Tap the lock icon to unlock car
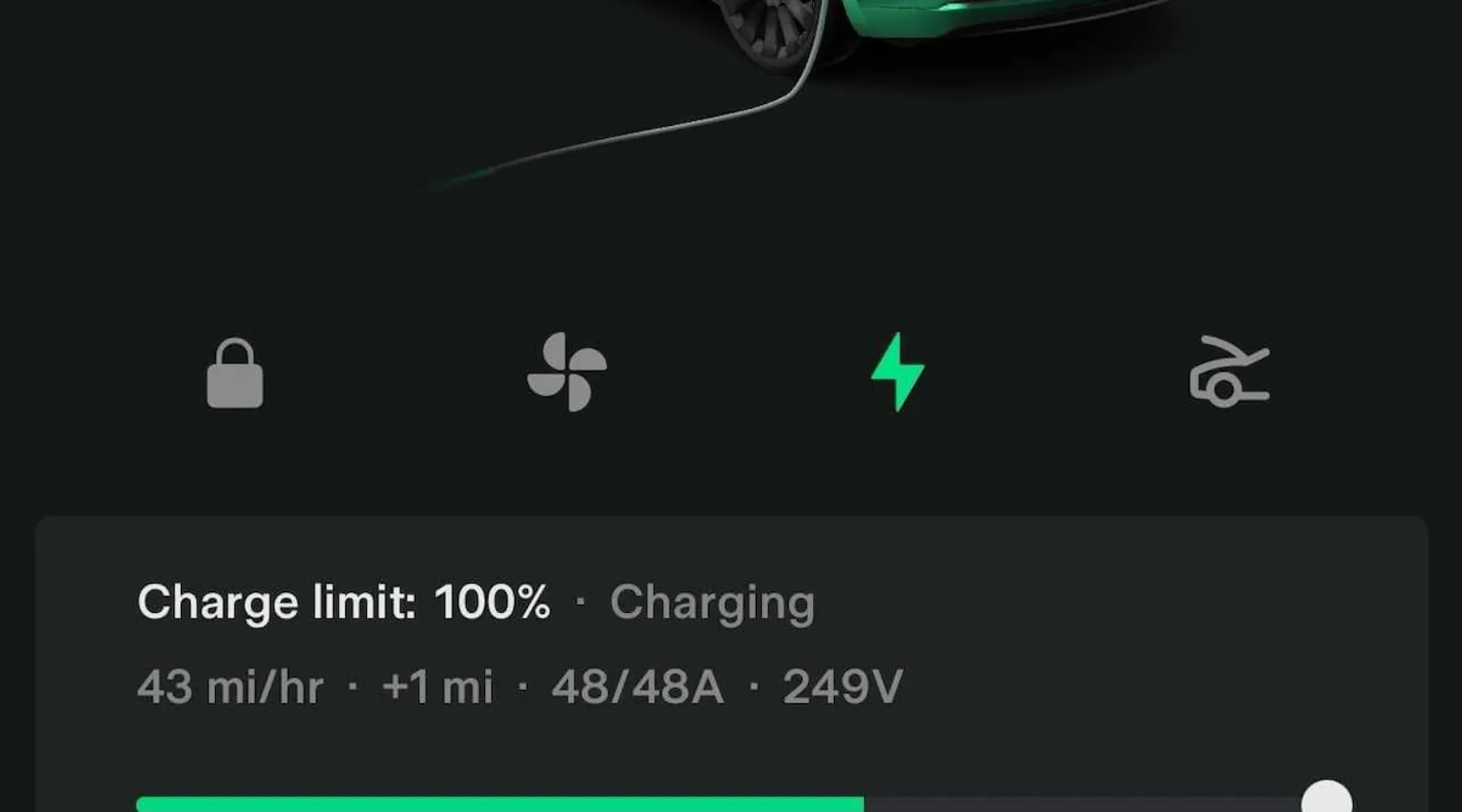This screenshot has height=812, width=1462. point(235,374)
